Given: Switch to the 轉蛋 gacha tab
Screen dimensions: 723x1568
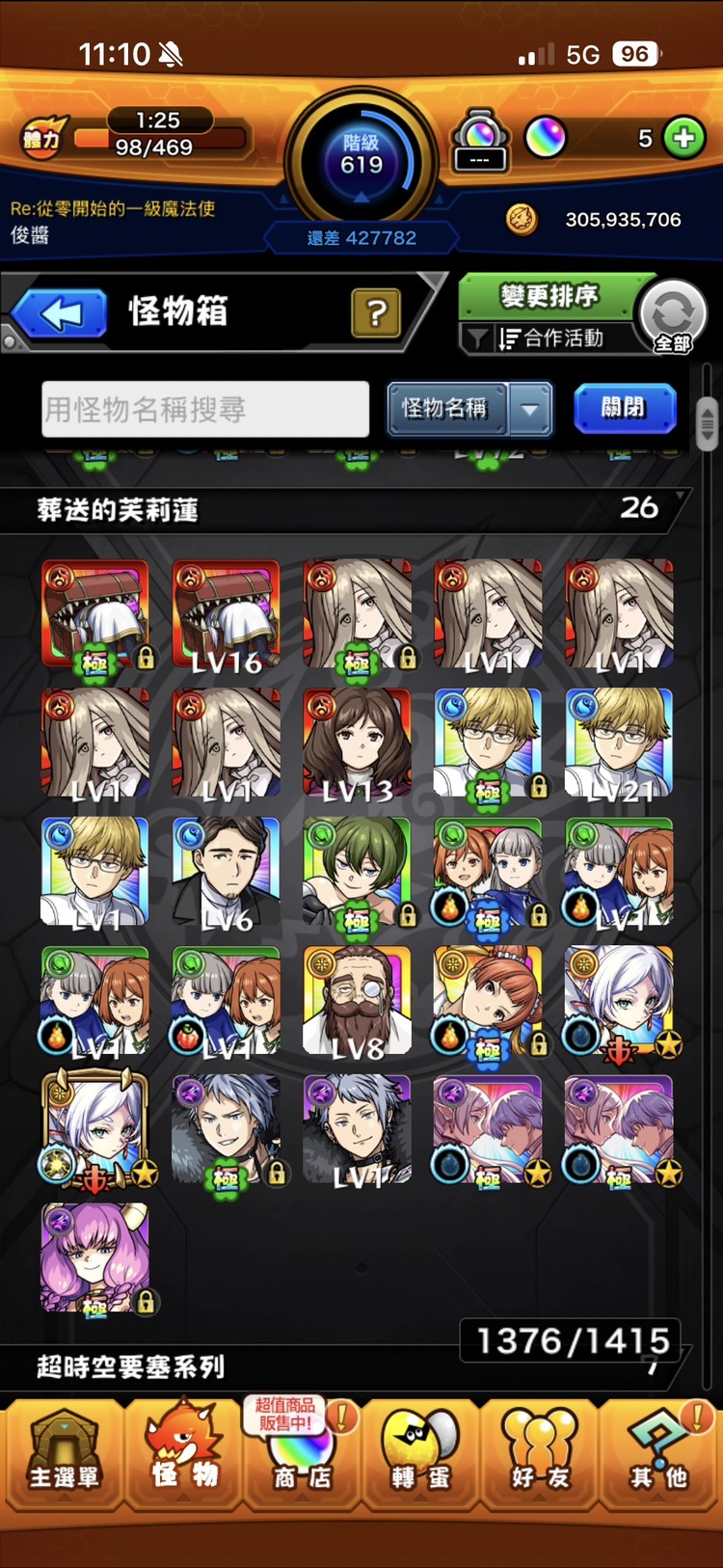Looking at the screenshot, I should click(421, 1453).
